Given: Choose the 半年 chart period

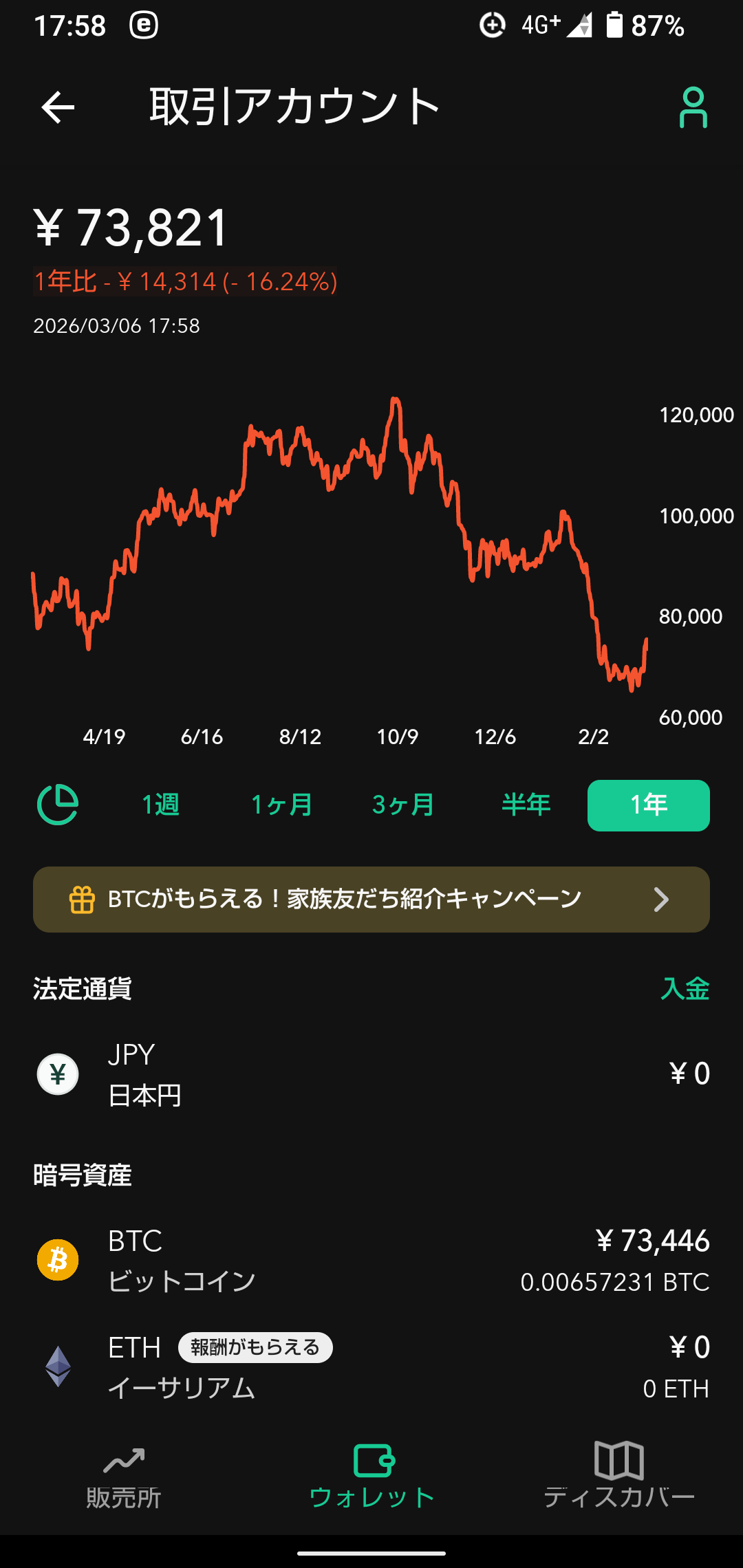Looking at the screenshot, I should click(x=526, y=805).
